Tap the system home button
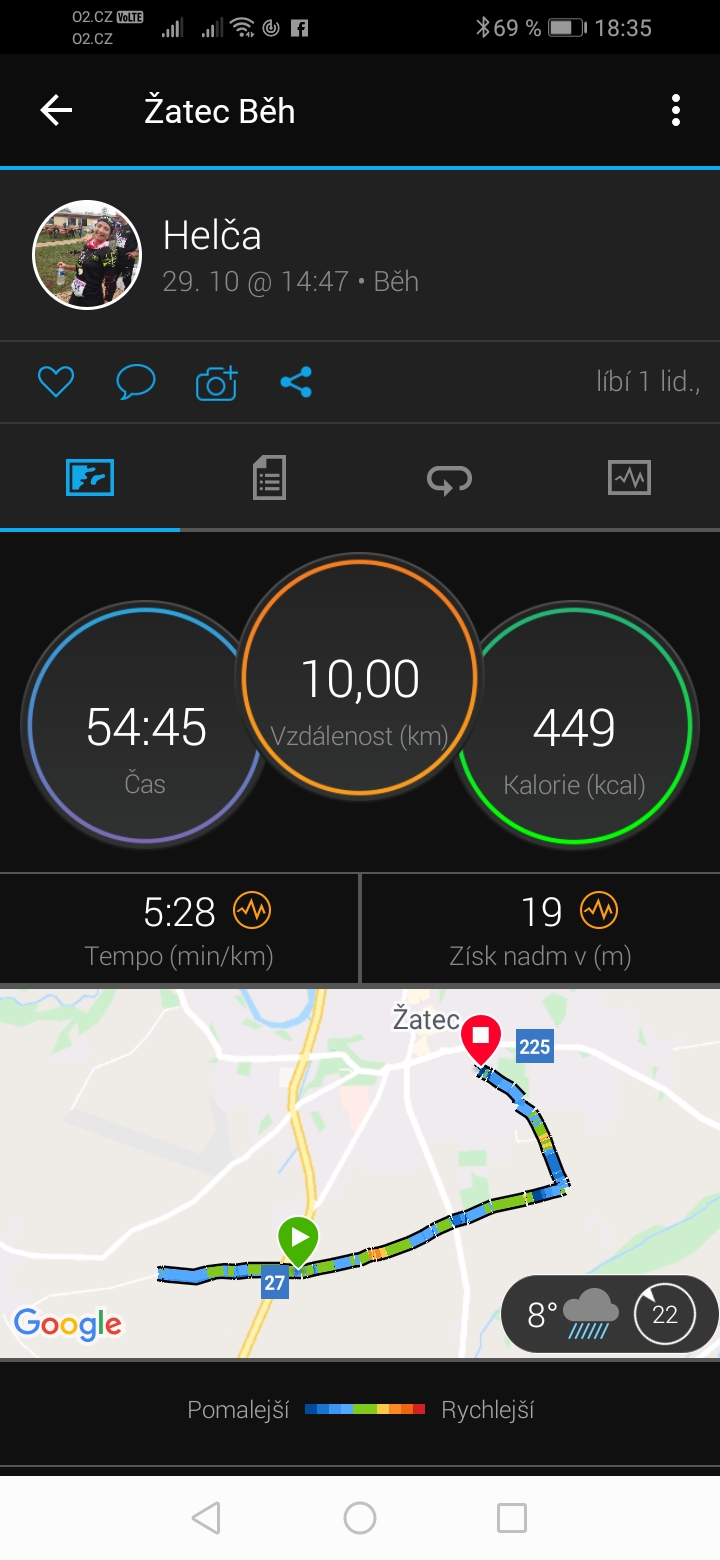 coord(360,1518)
